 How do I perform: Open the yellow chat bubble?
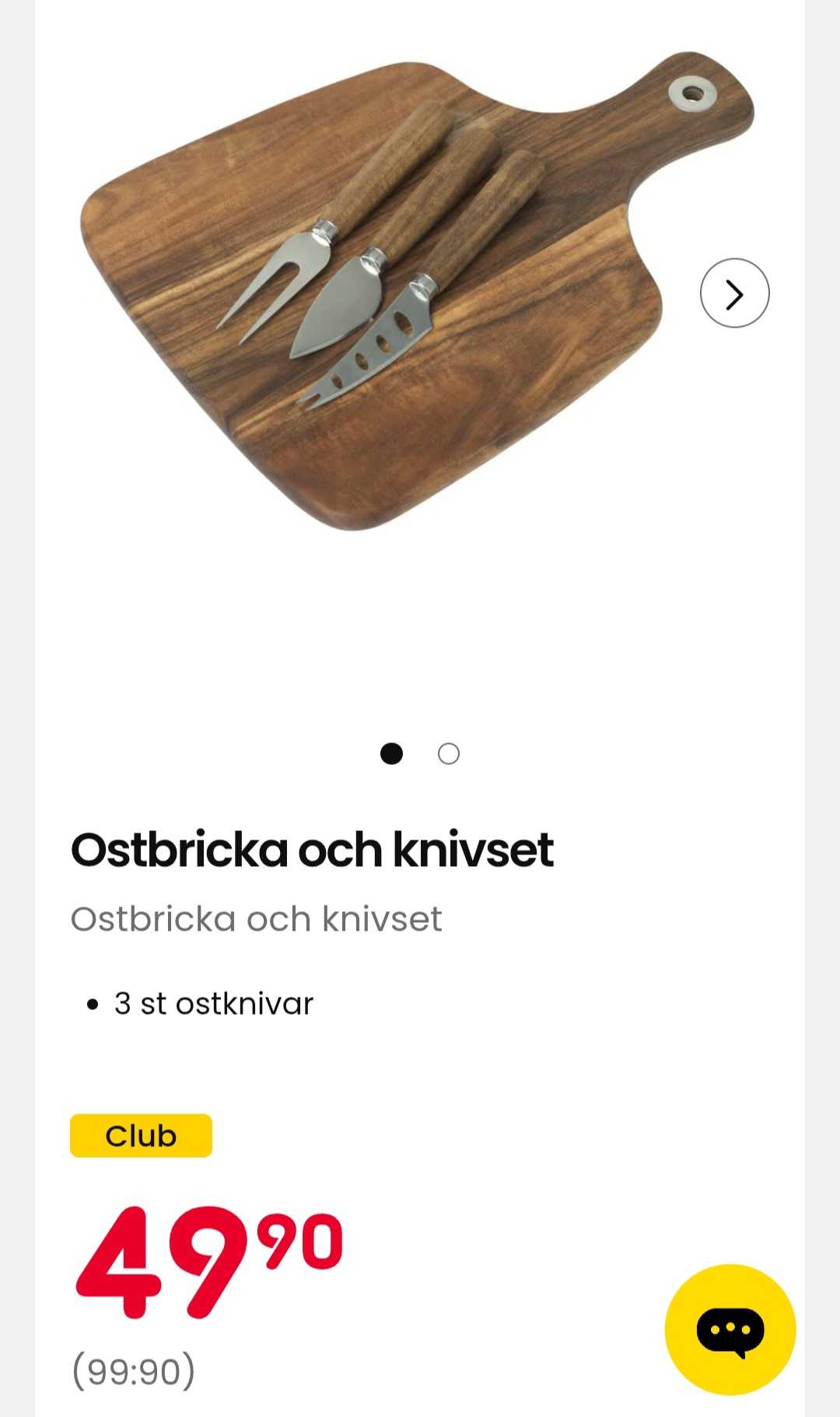pos(730,1329)
